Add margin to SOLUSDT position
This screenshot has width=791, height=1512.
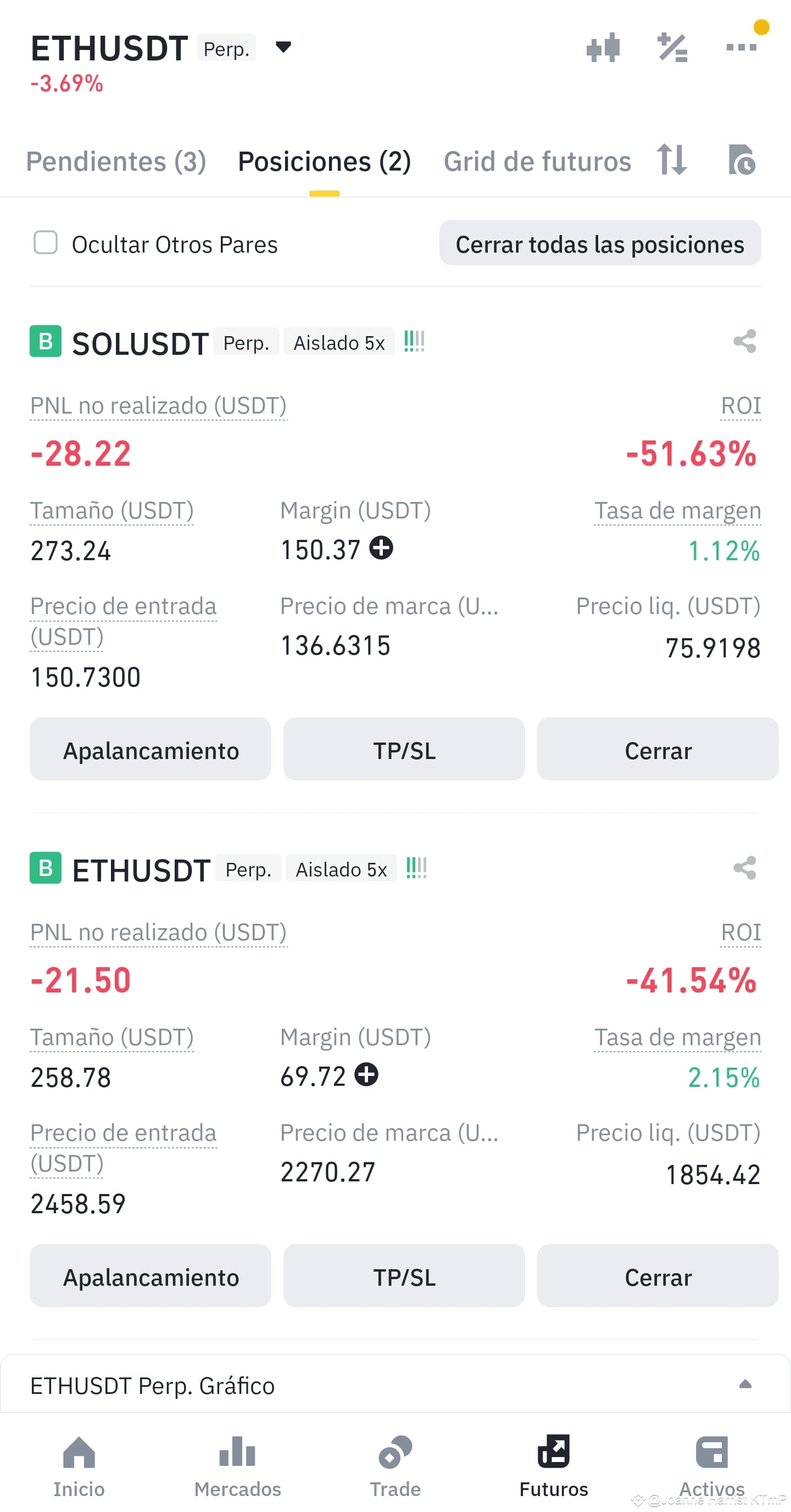[381, 548]
